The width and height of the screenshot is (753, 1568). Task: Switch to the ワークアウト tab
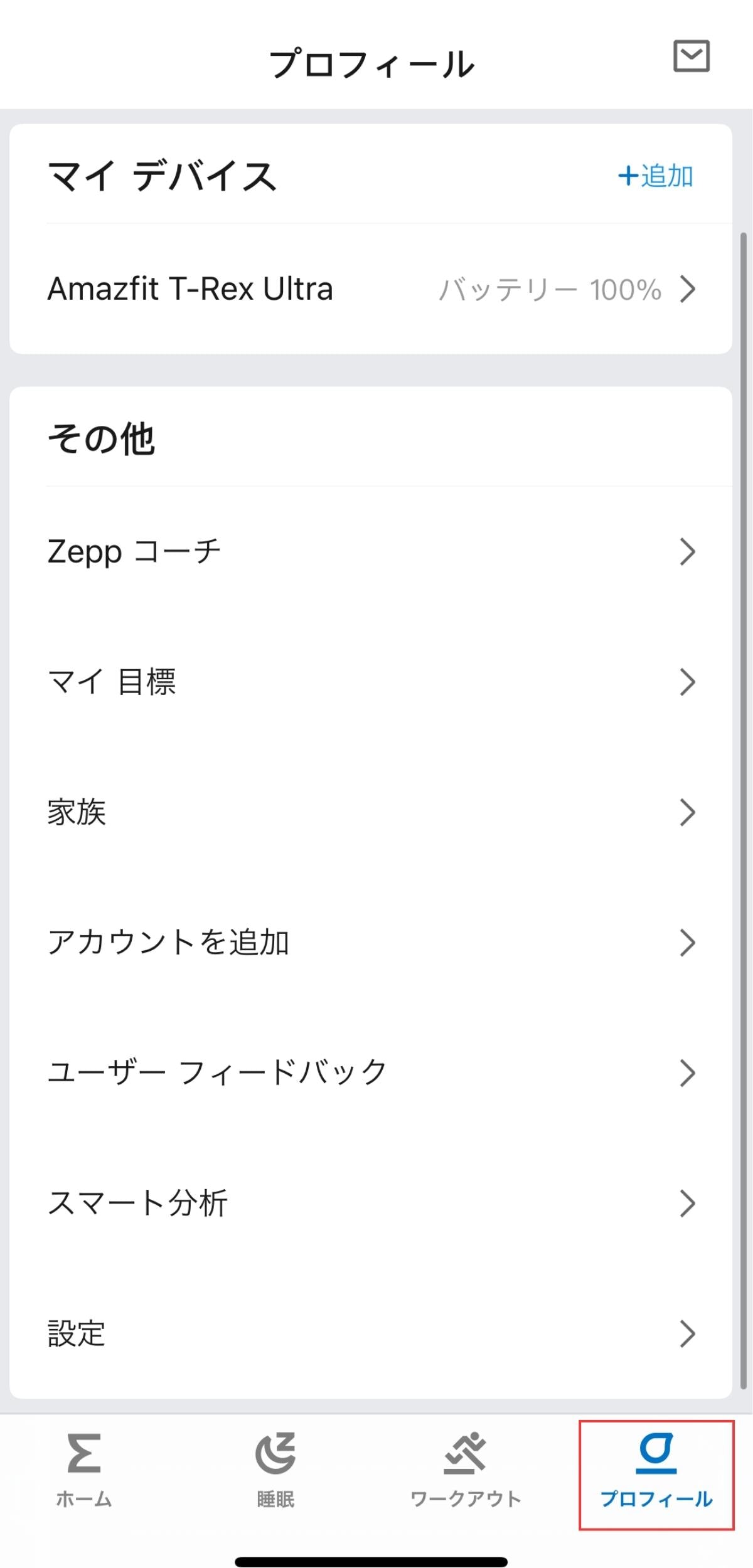(x=466, y=1470)
